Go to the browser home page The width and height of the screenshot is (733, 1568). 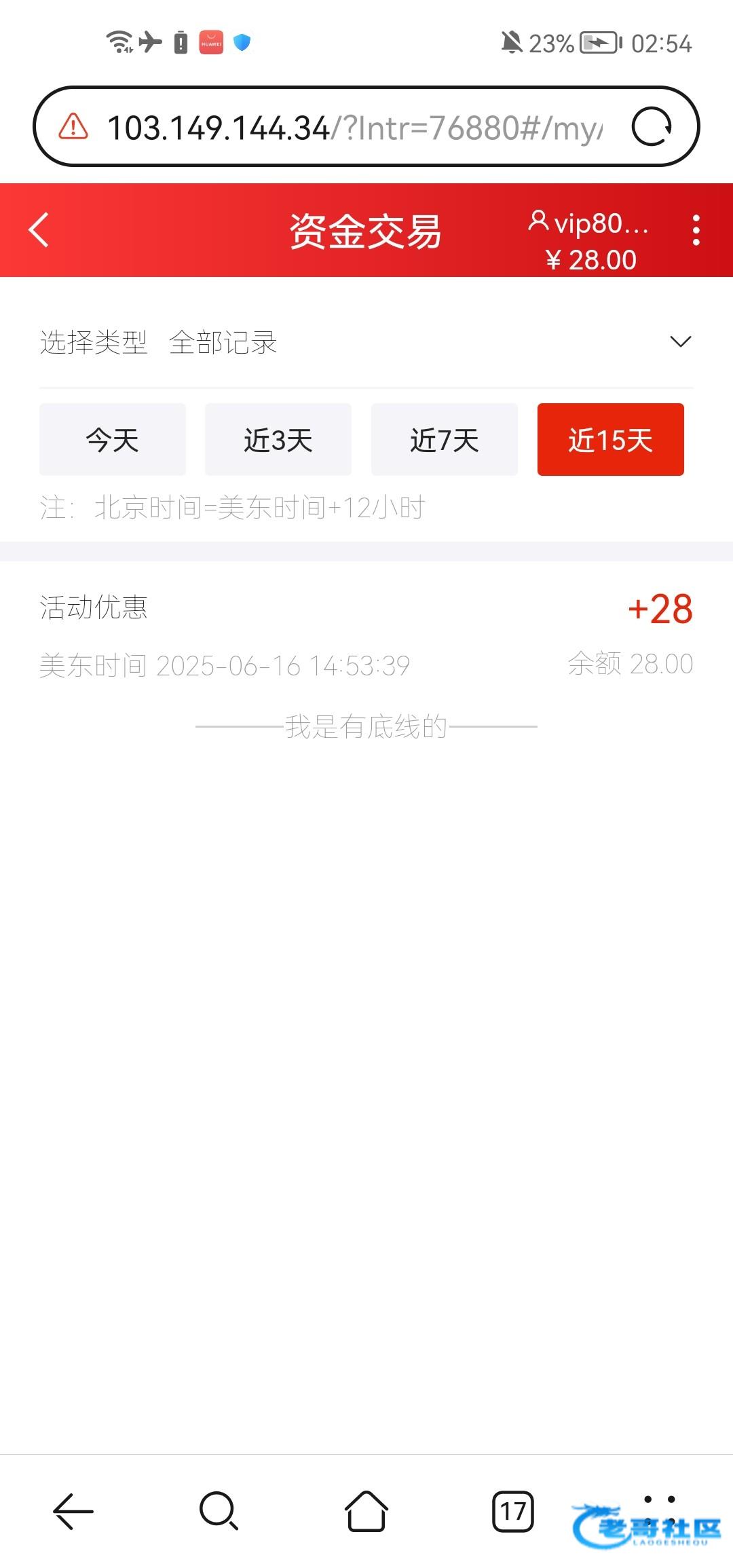click(366, 1511)
